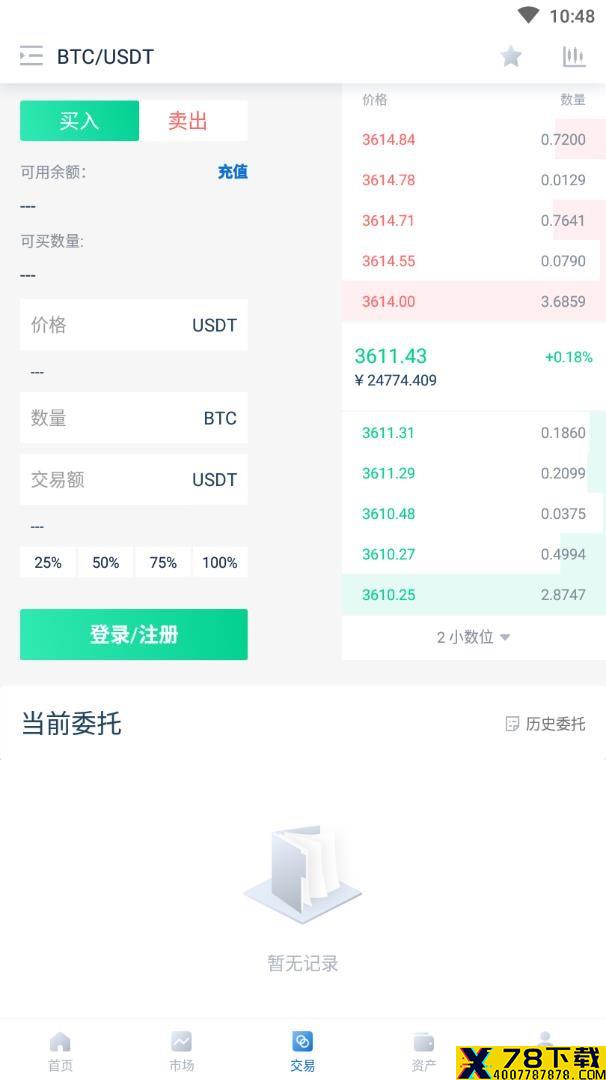Choose the 75% amount option
Viewport: 606px width, 1080px height.
163,562
